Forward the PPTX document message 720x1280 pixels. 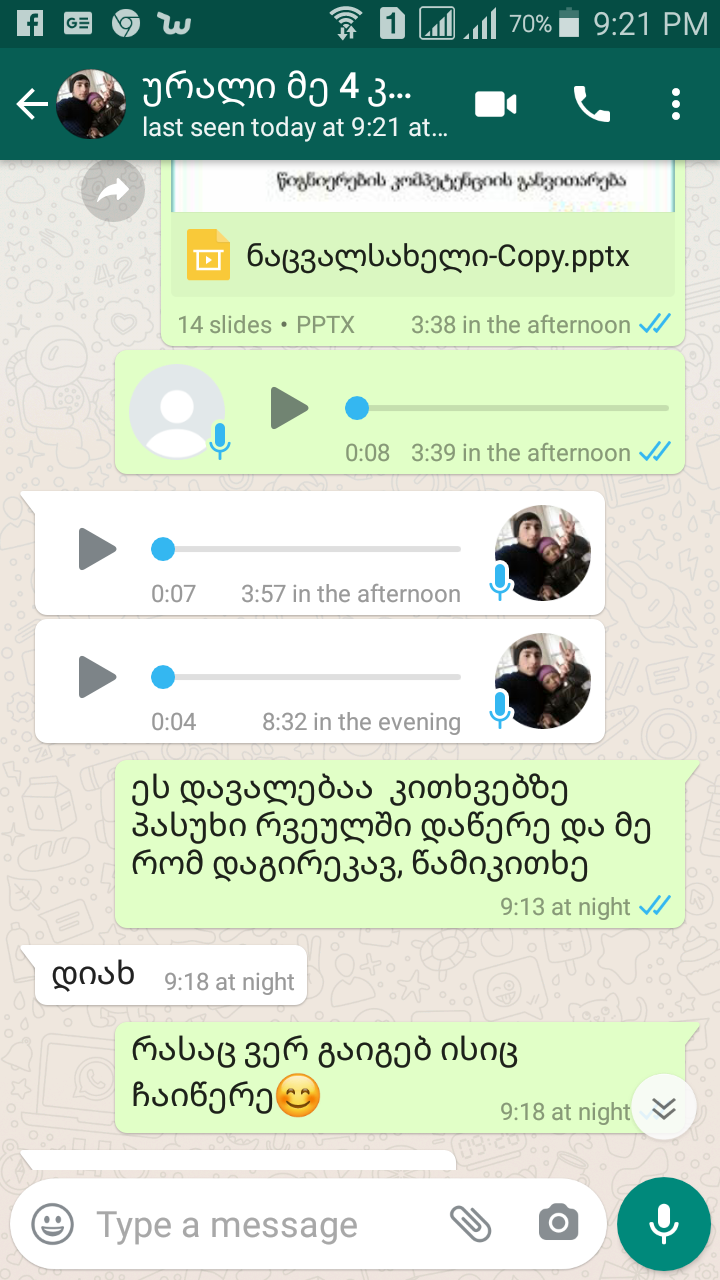click(x=113, y=190)
